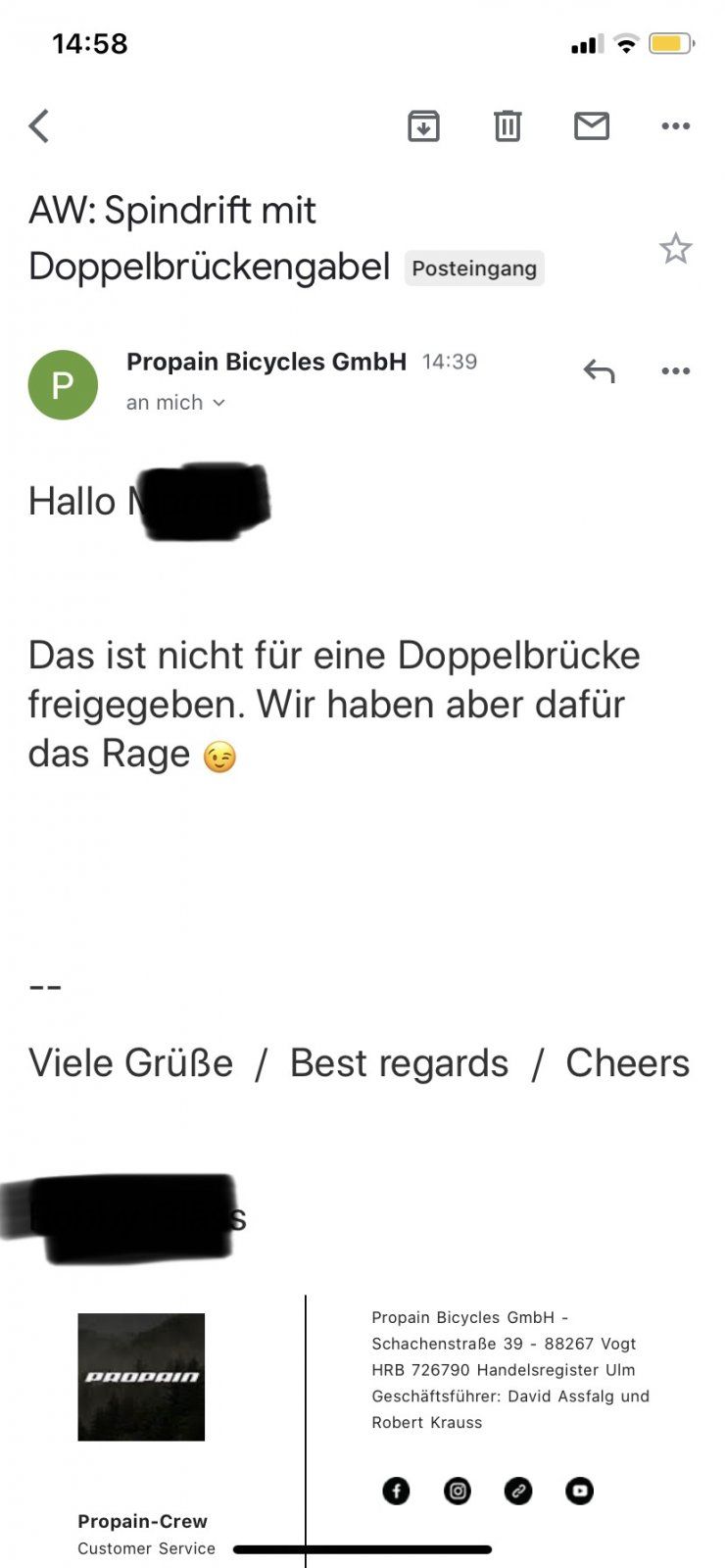Open the top toolbar overflow menu
This screenshot has width=725, height=1568.
(x=676, y=125)
